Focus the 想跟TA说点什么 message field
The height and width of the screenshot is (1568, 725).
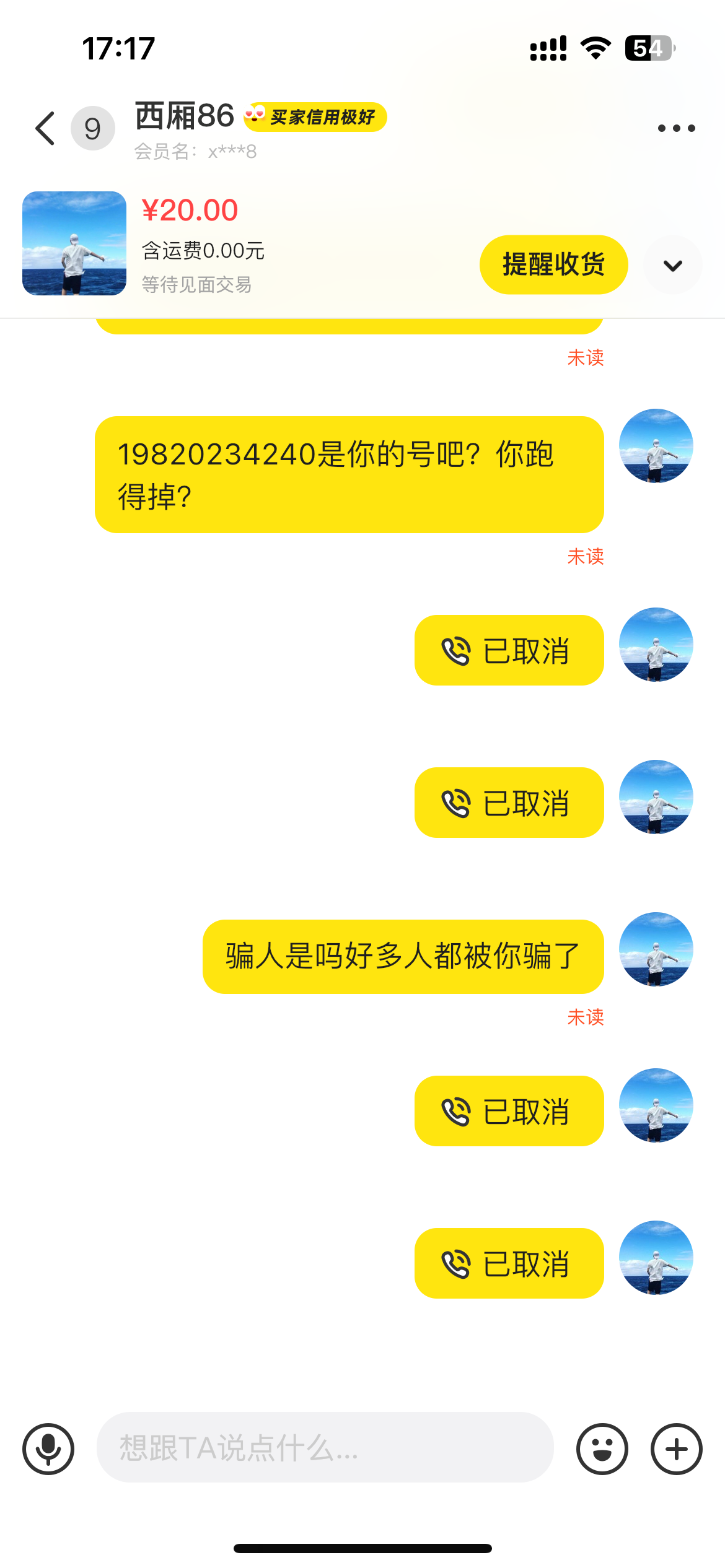click(325, 1447)
